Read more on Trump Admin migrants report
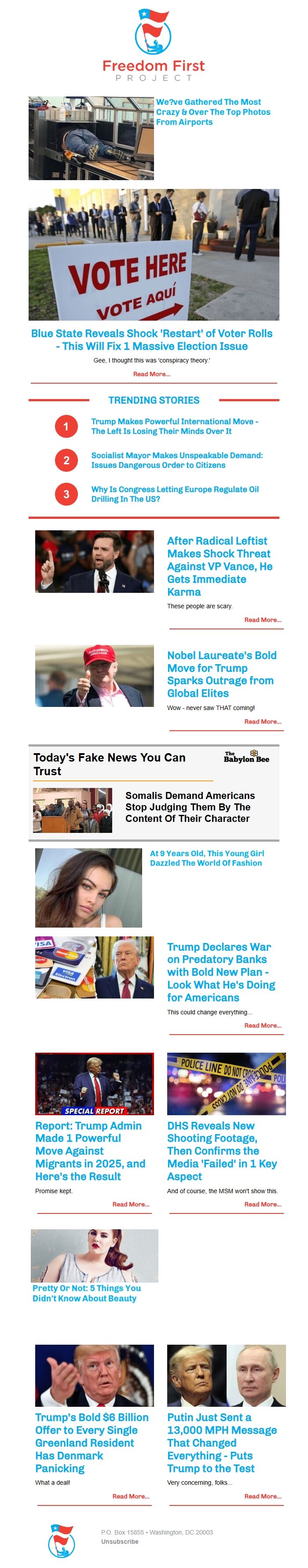 [x=131, y=1203]
